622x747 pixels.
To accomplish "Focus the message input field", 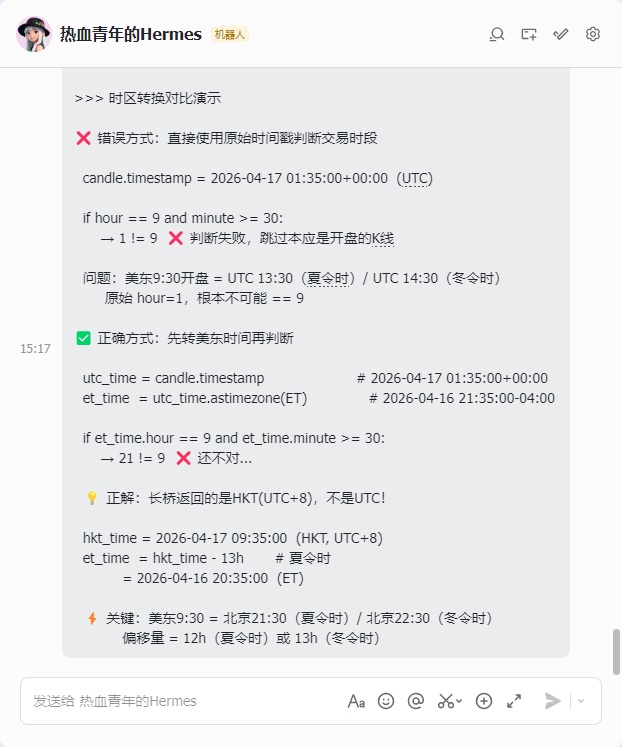I will [180, 701].
